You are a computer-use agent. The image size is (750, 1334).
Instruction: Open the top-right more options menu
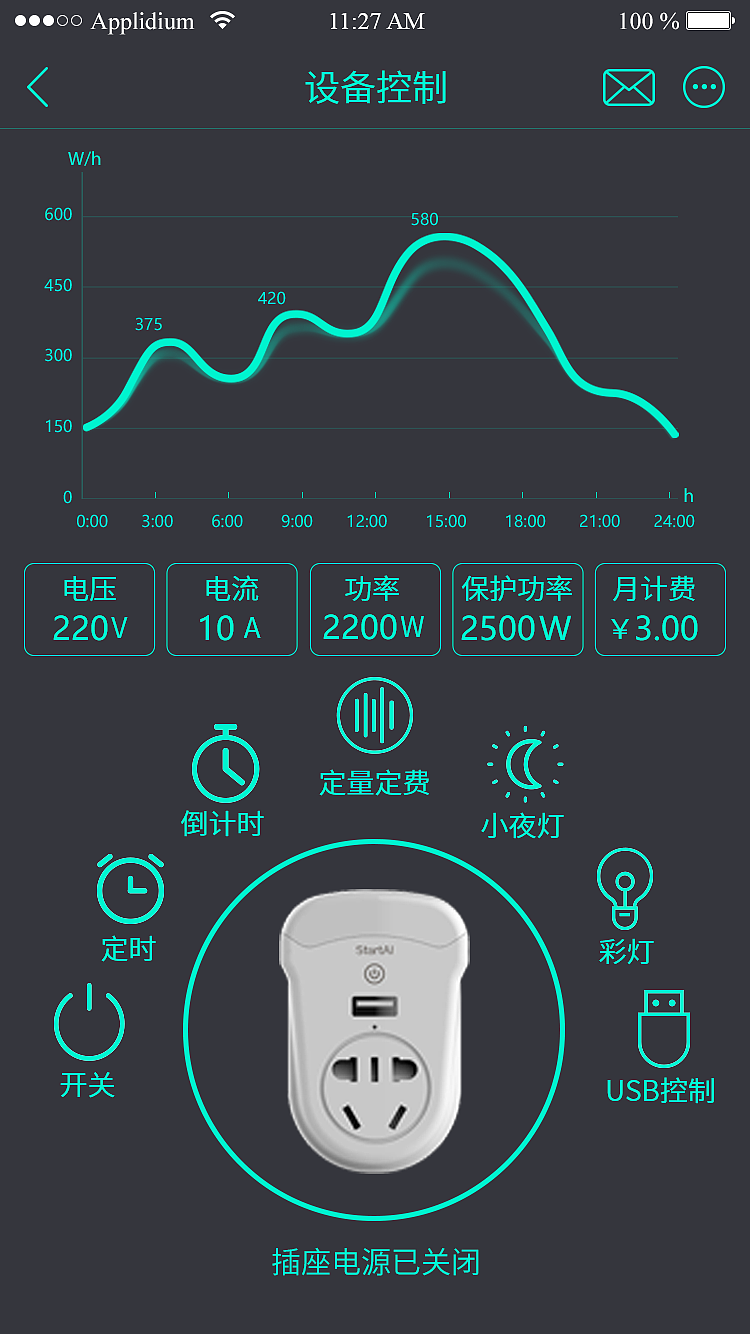(705, 87)
